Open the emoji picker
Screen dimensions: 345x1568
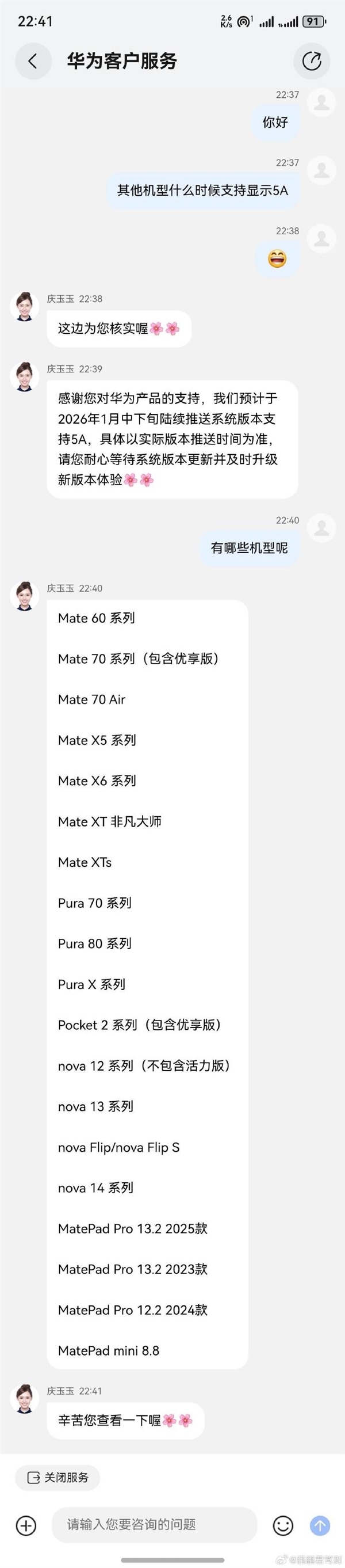pyautogui.click(x=283, y=1525)
